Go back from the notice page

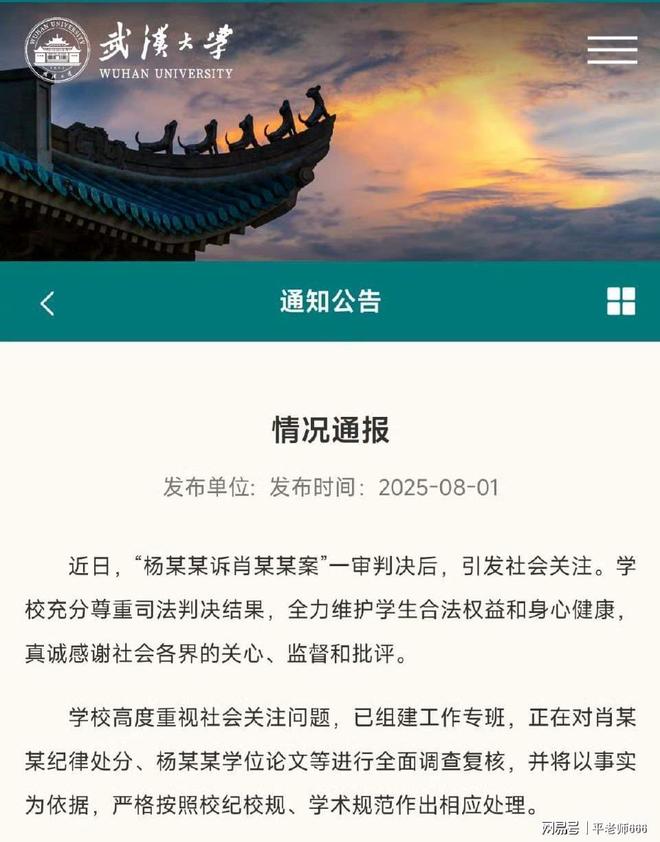[x=47, y=302]
